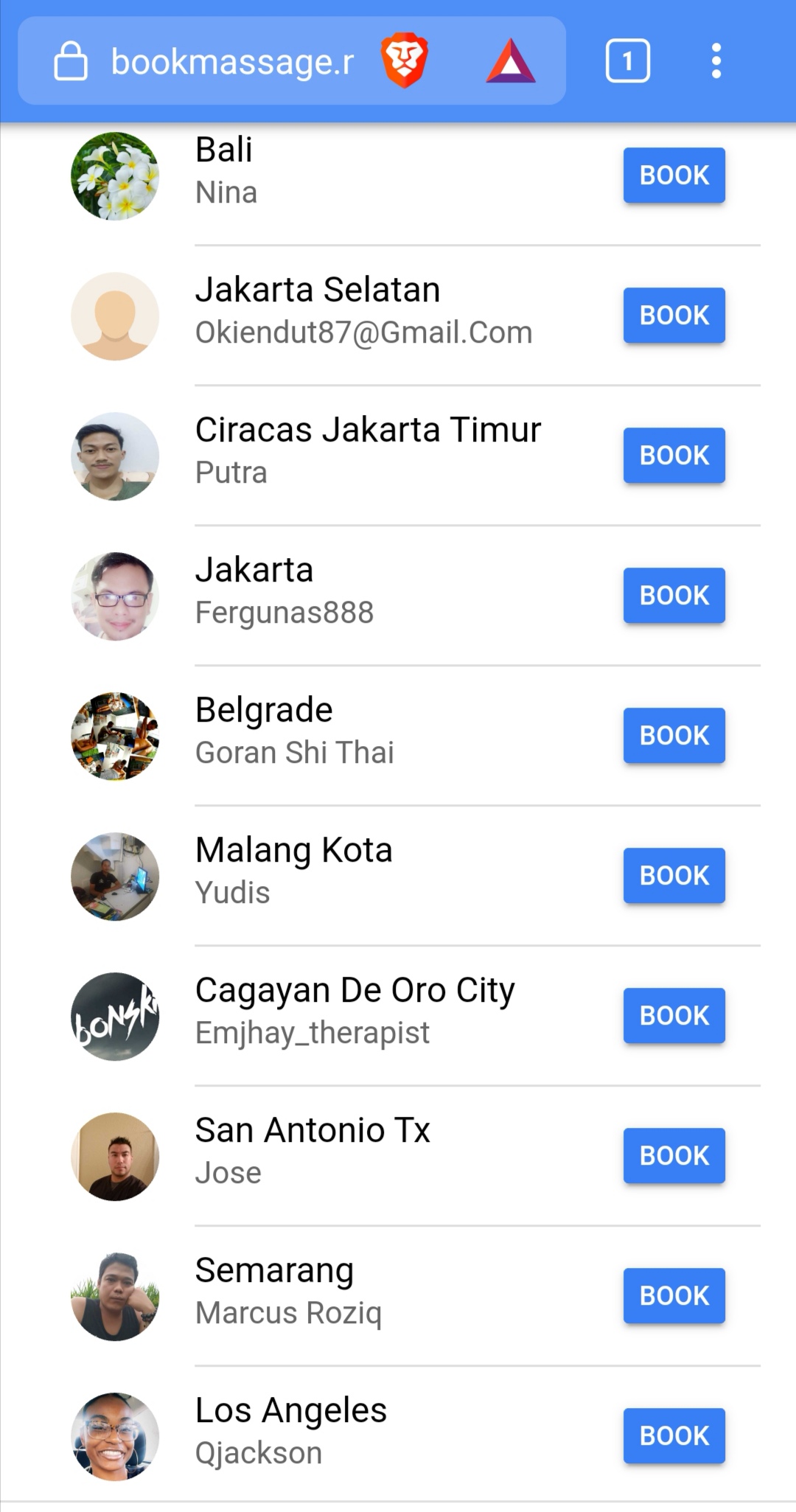This screenshot has height=1512, width=796.
Task: Book Marcus Roziq in Semarang
Action: tap(674, 1296)
